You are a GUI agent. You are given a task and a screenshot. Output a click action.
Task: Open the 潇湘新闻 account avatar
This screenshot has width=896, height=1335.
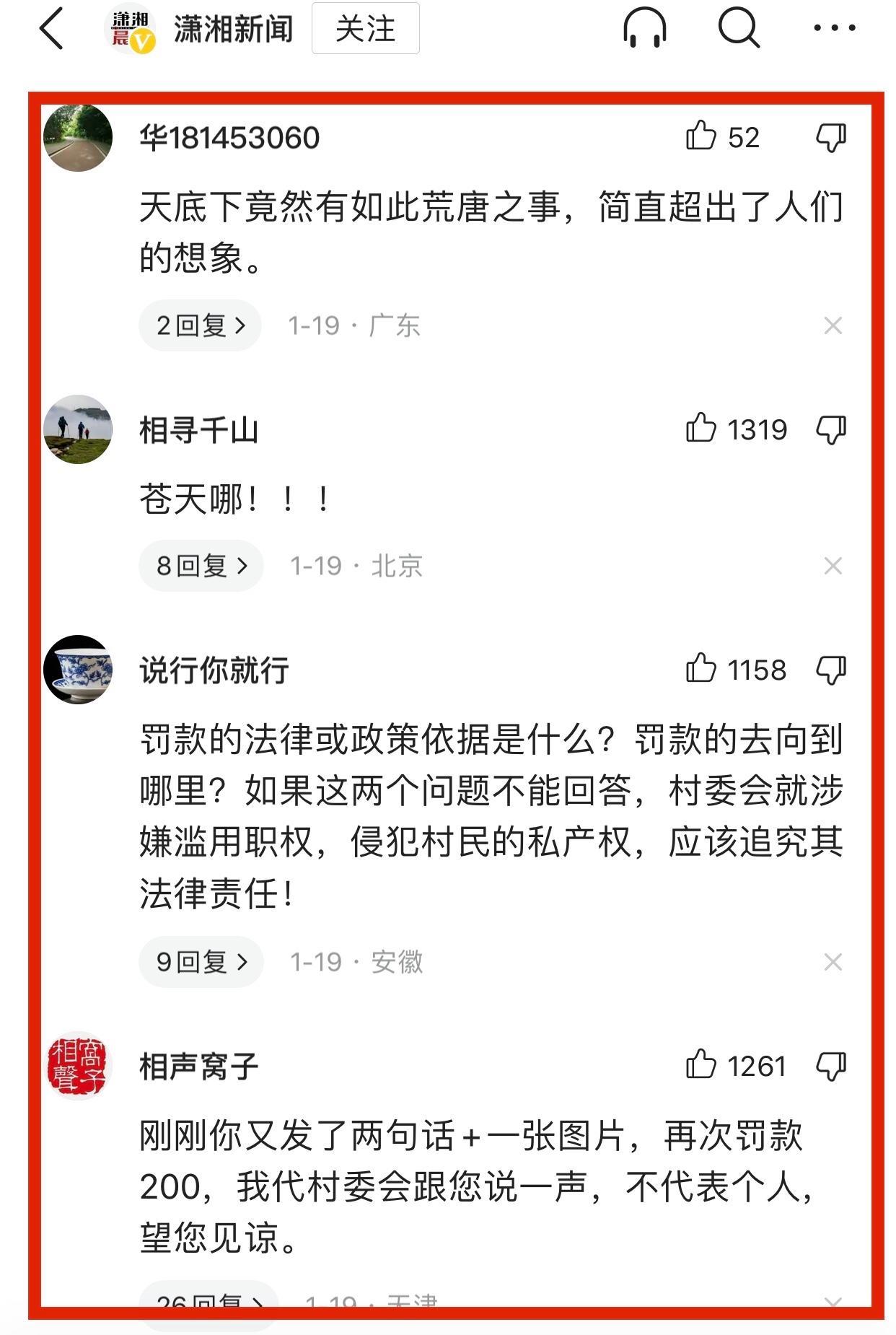131,29
